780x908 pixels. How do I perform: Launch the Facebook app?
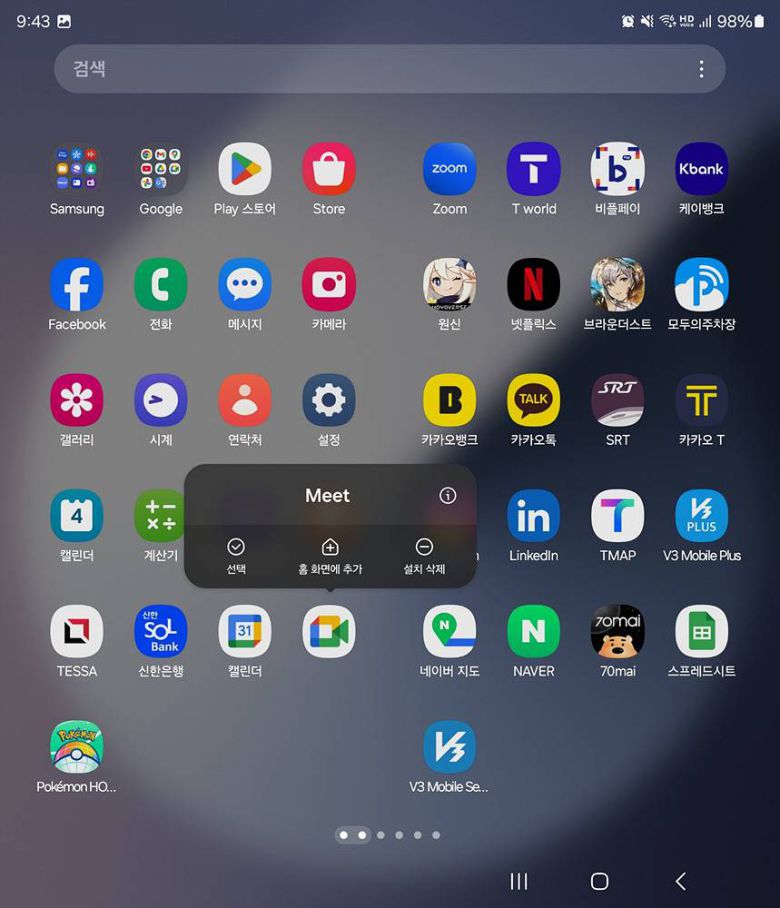click(77, 285)
